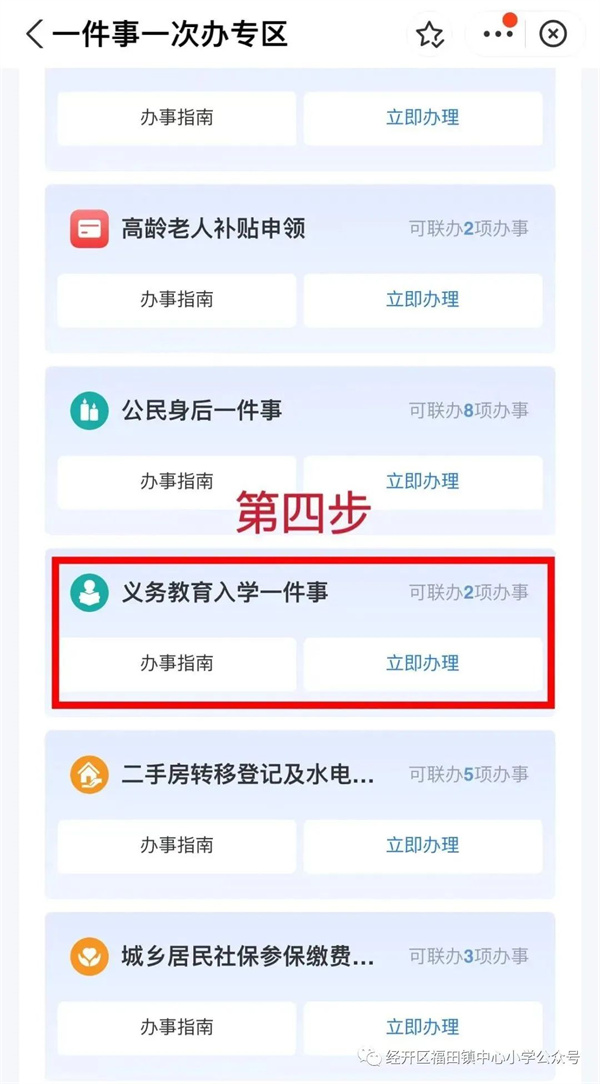Tap 立即办理 for 高龄老人补贴申领

click(422, 299)
